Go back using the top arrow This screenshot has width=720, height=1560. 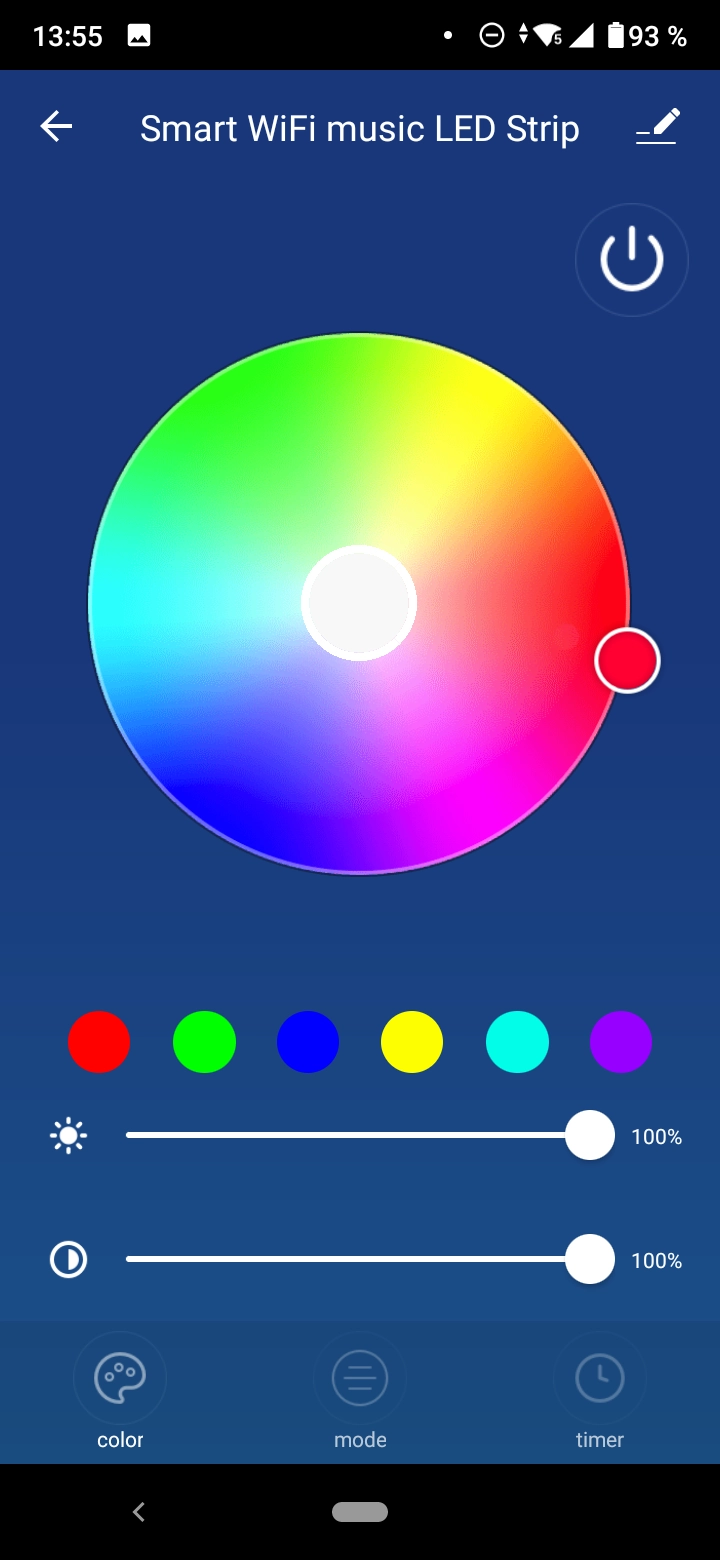click(x=56, y=127)
